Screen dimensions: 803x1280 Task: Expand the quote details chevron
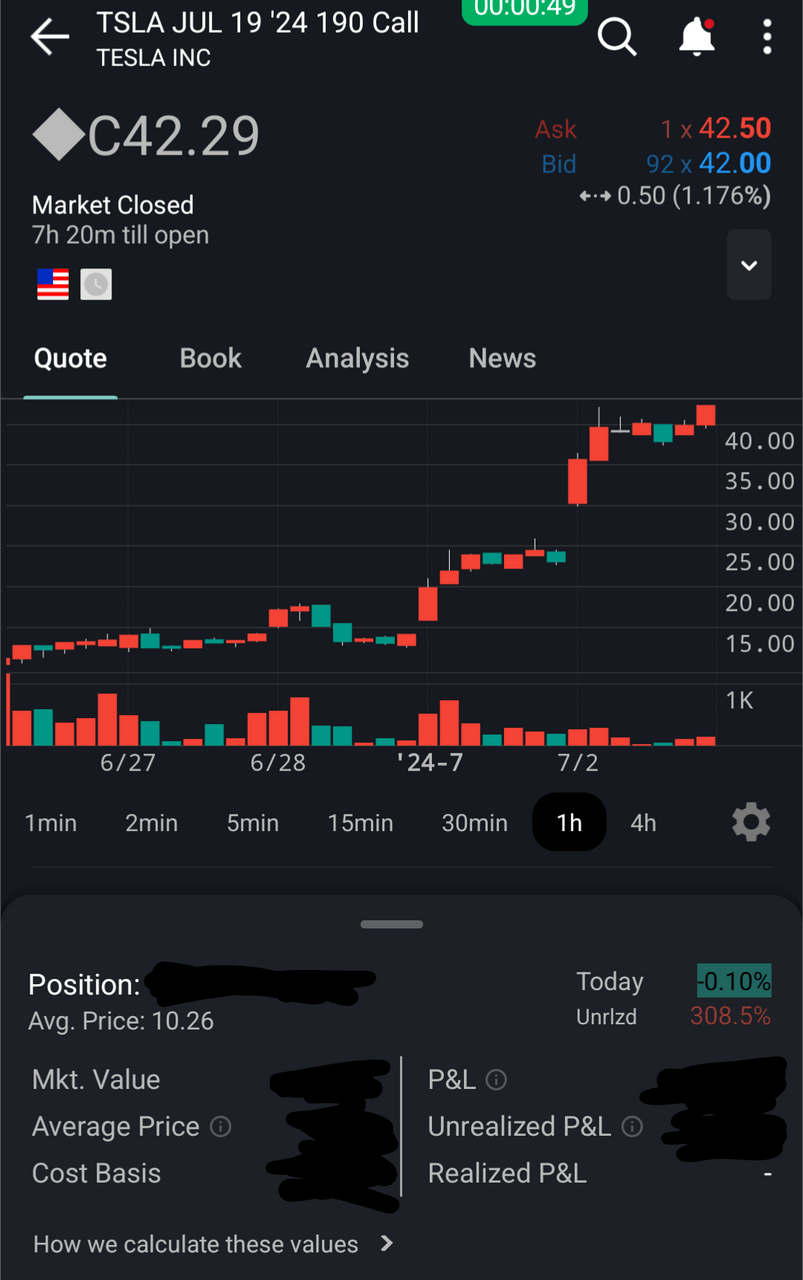tap(748, 266)
